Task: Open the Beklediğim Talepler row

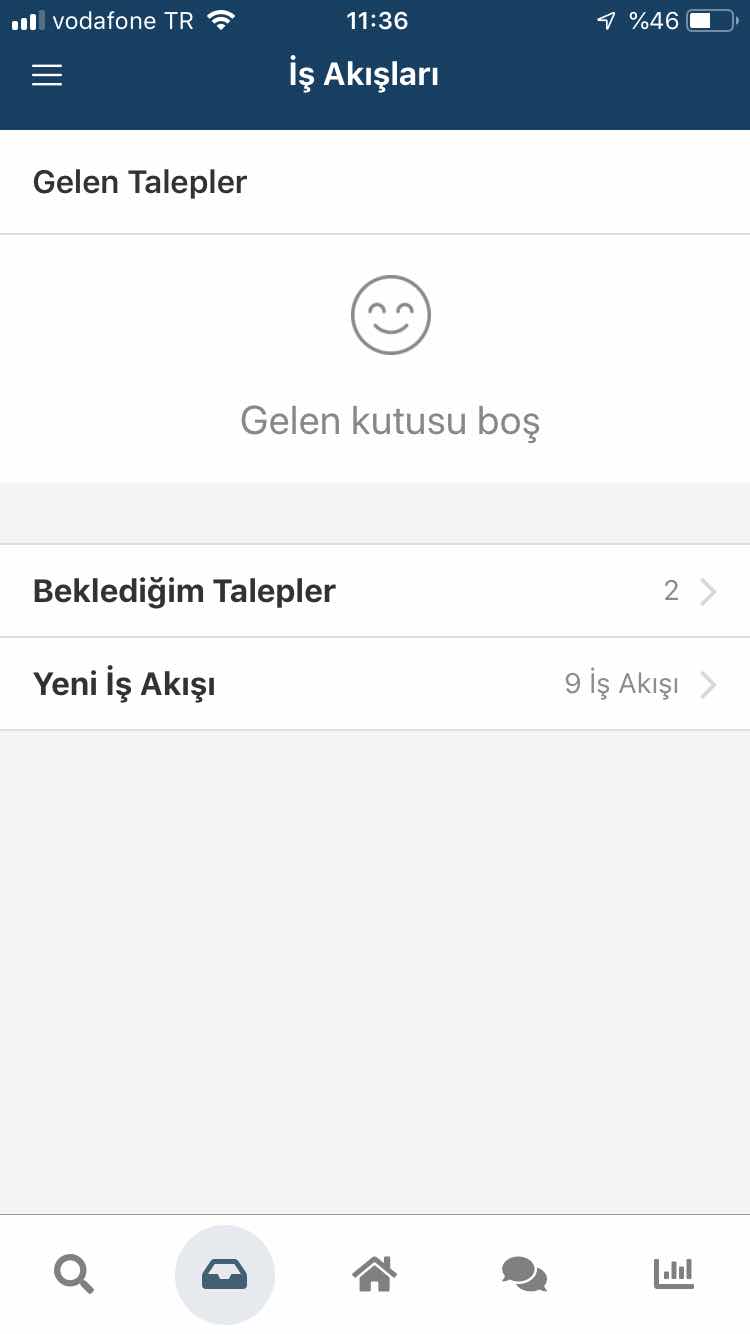Action: point(375,591)
